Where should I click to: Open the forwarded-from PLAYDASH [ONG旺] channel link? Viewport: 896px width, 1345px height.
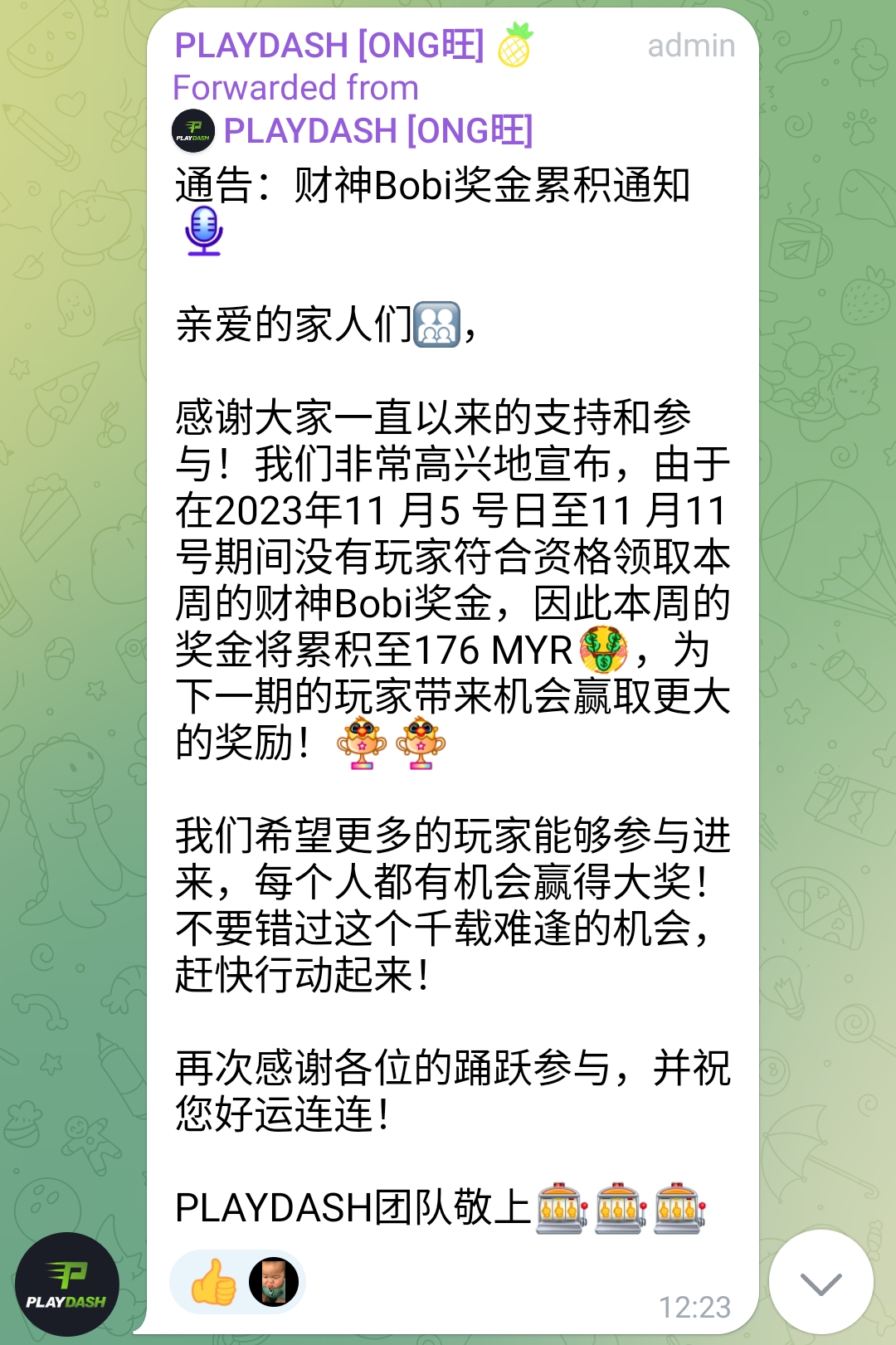coord(377,131)
